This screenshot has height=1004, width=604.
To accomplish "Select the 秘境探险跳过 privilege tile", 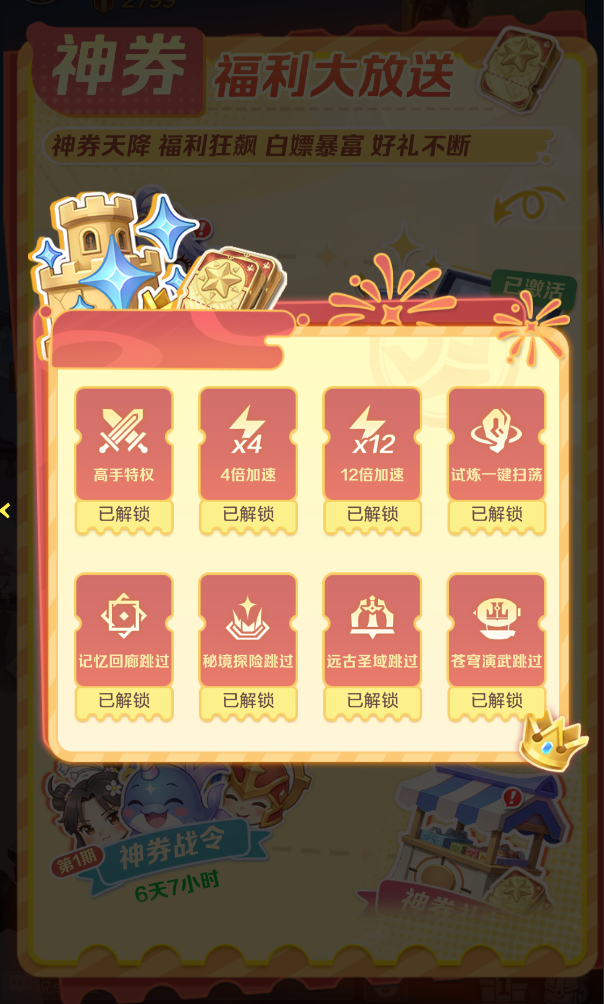I will click(248, 630).
